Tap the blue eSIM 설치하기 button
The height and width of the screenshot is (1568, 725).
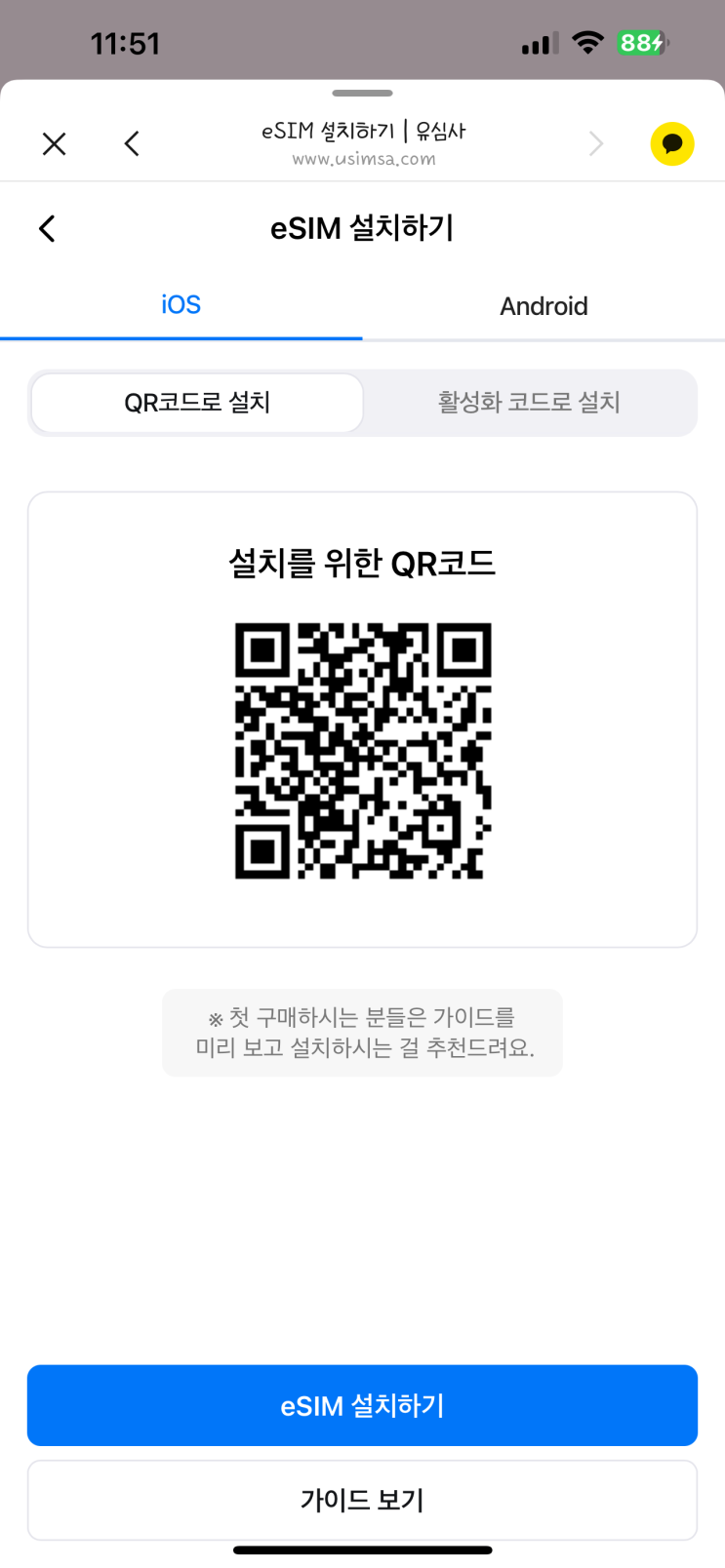click(x=362, y=1405)
